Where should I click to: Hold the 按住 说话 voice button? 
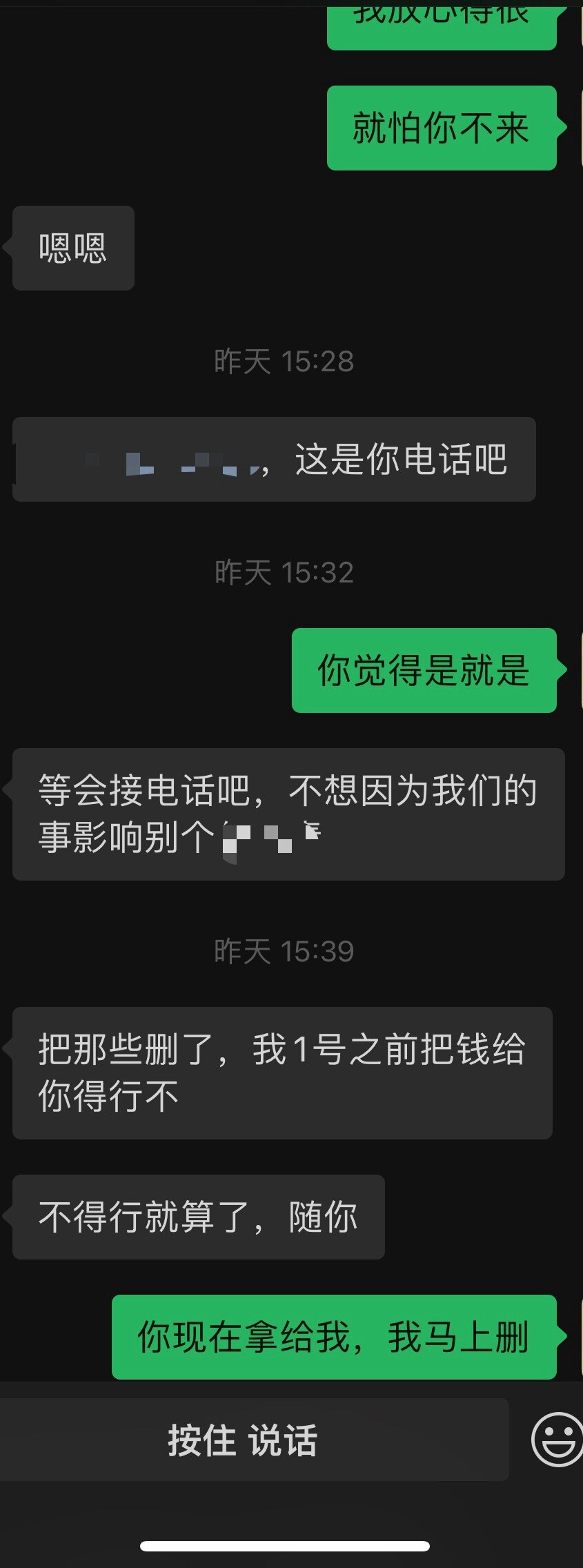[x=243, y=1440]
